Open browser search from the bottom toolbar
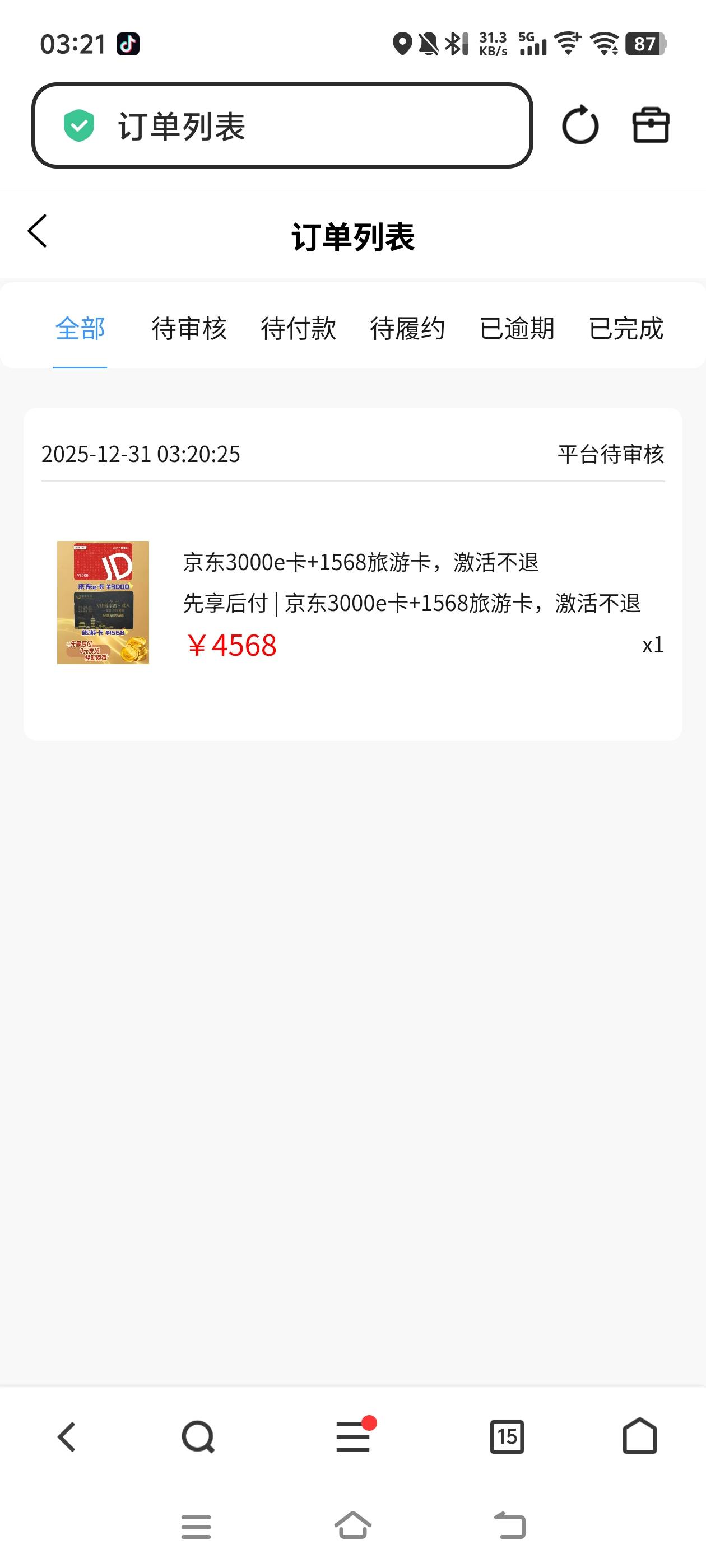 coord(198,1437)
